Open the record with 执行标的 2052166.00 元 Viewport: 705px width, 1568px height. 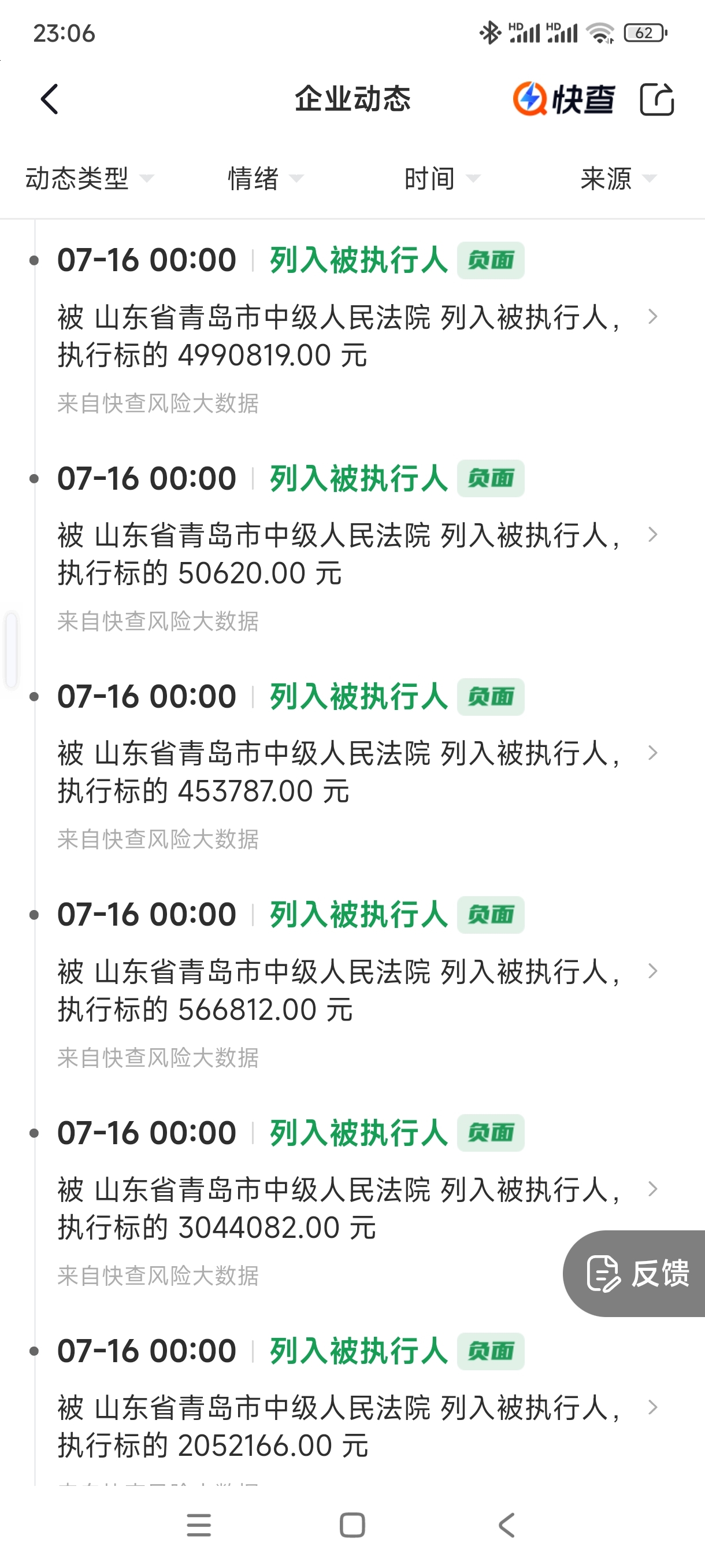[x=358, y=1426]
